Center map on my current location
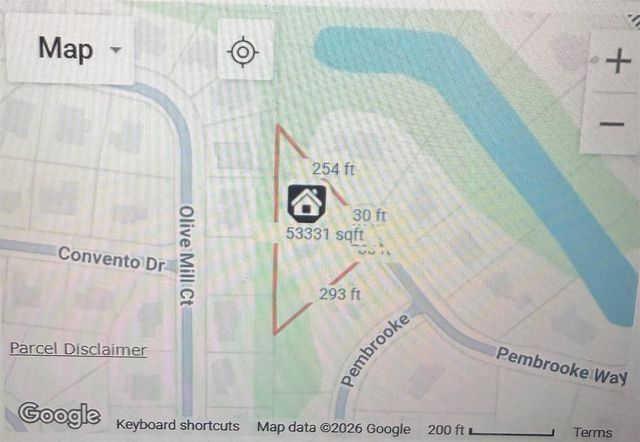Image resolution: width=640 pixels, height=442 pixels. 242,51
